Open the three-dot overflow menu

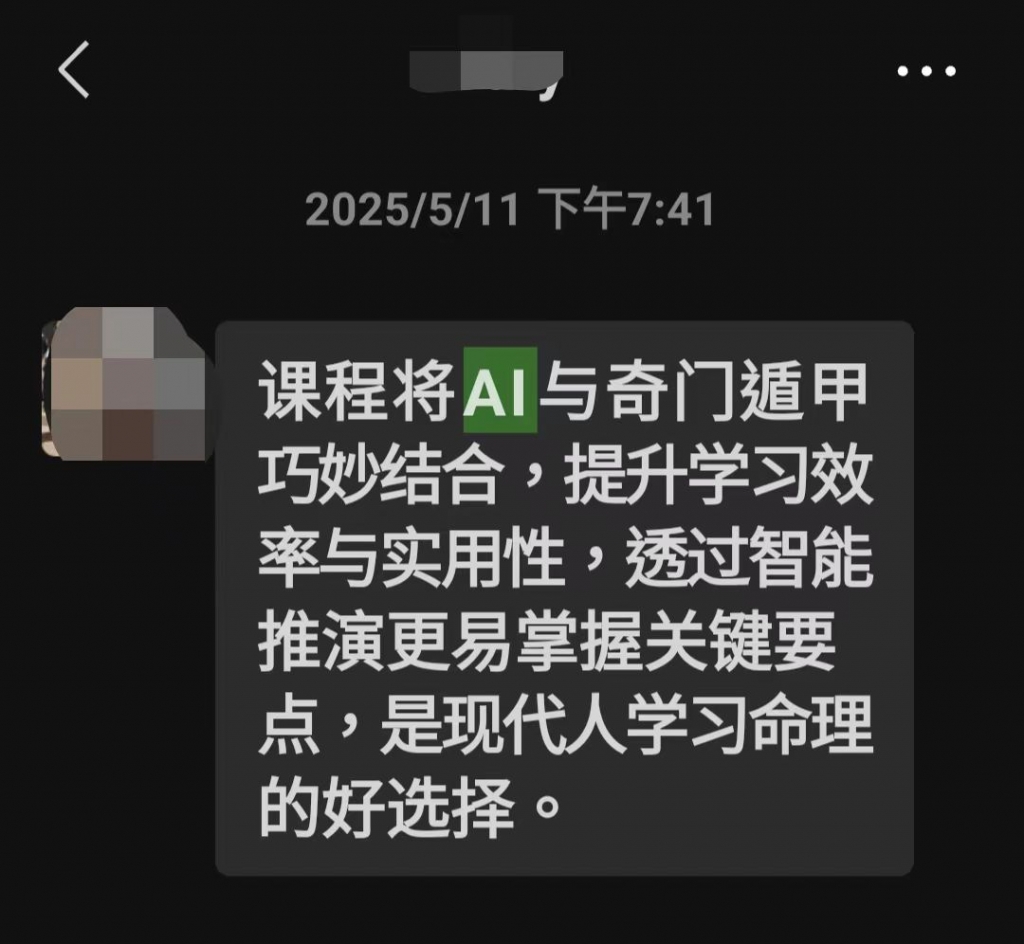click(x=926, y=71)
